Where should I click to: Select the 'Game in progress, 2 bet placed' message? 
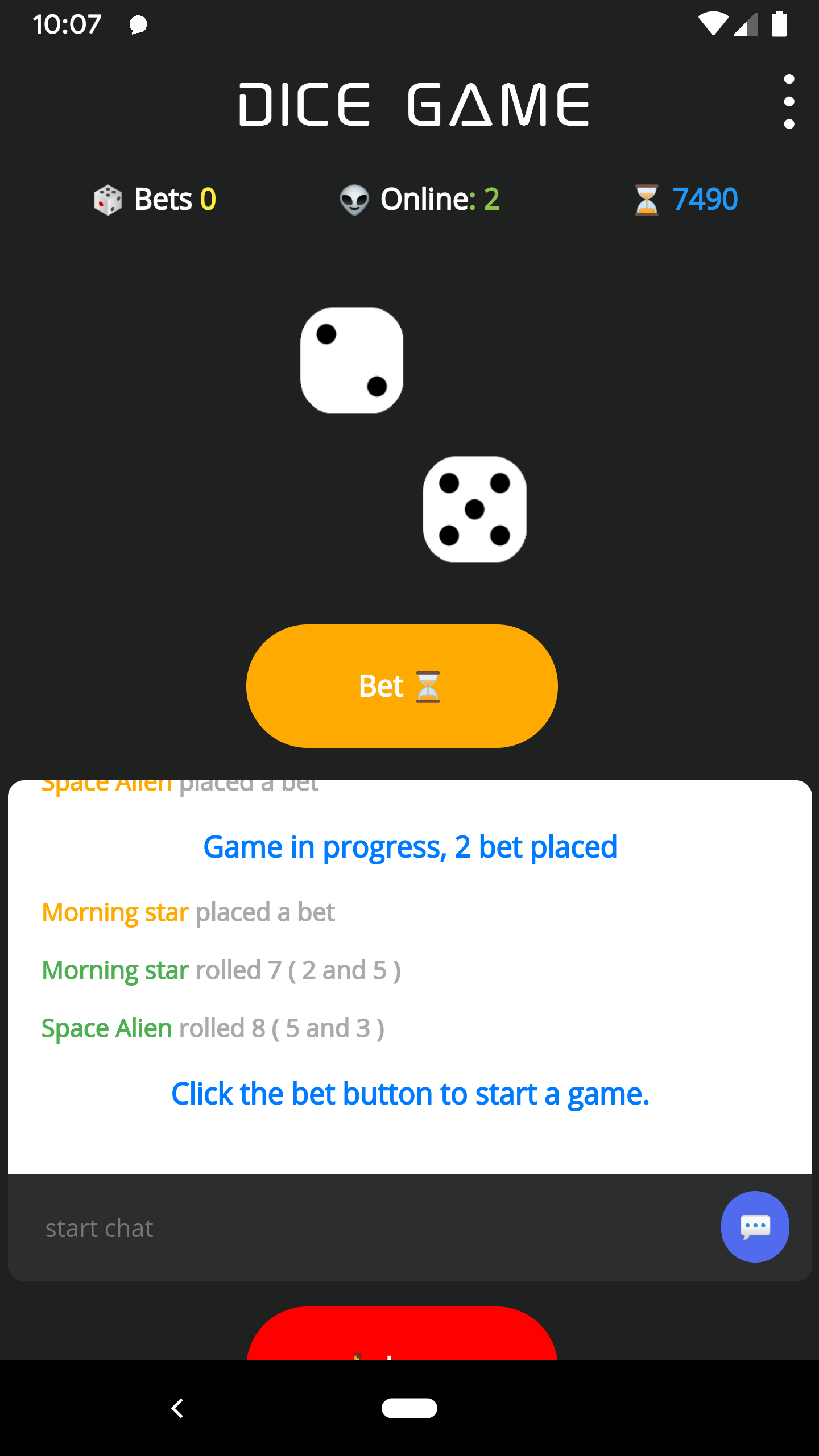[x=409, y=847]
